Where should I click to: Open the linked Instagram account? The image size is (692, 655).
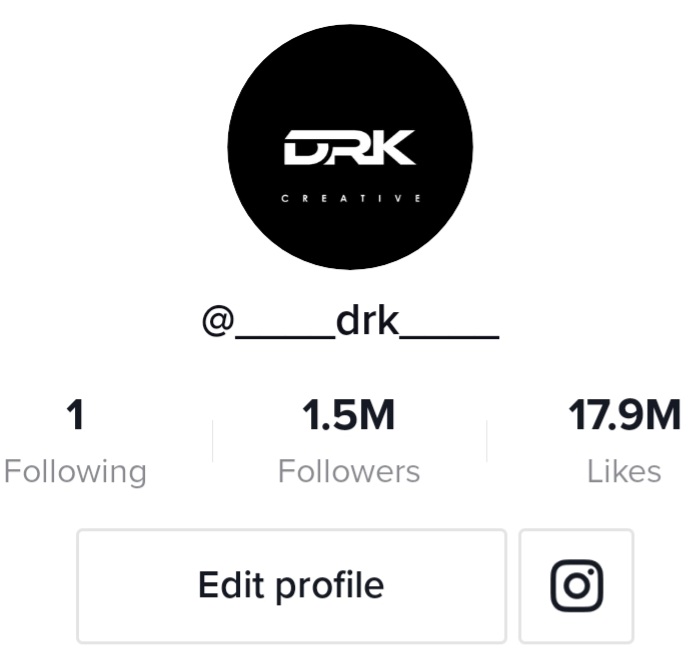click(576, 586)
